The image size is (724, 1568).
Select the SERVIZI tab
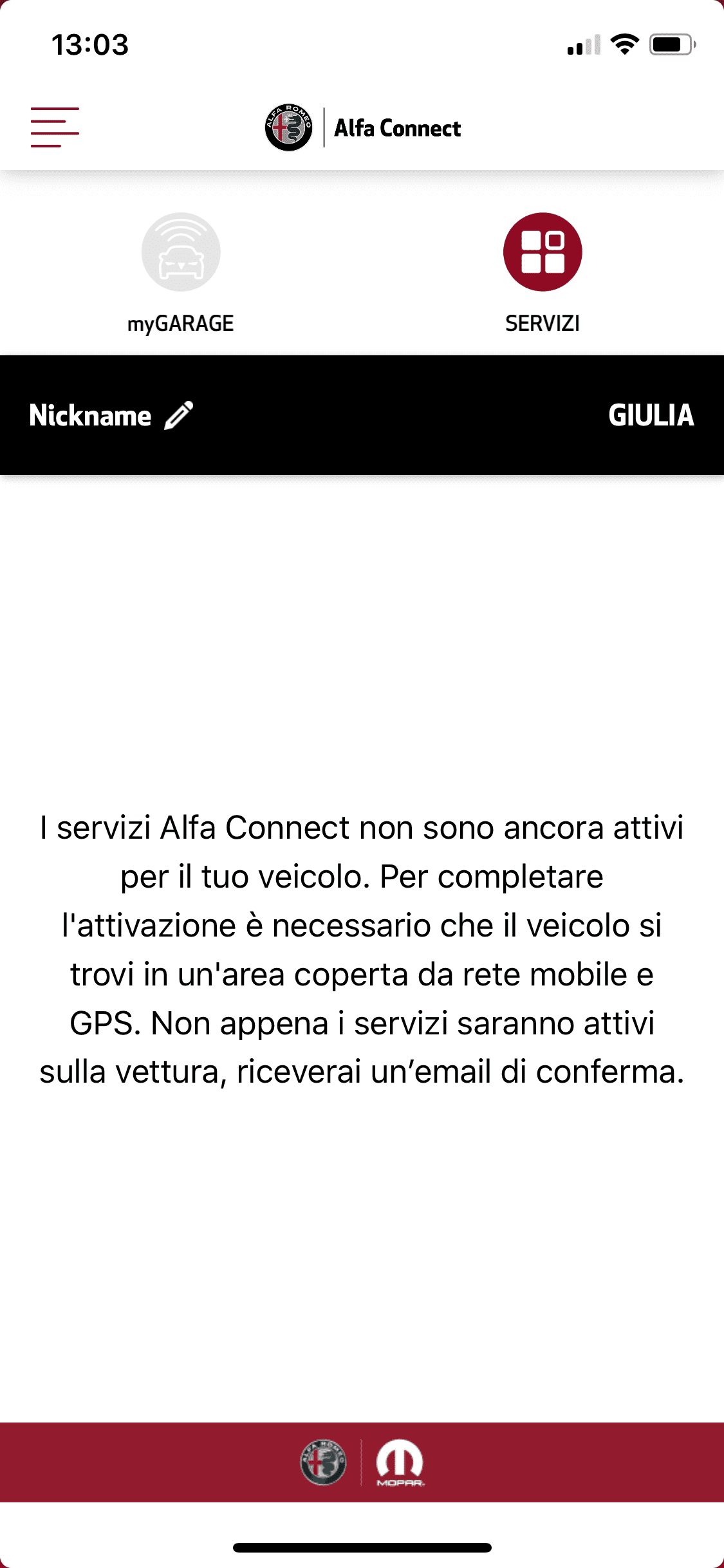(543, 273)
